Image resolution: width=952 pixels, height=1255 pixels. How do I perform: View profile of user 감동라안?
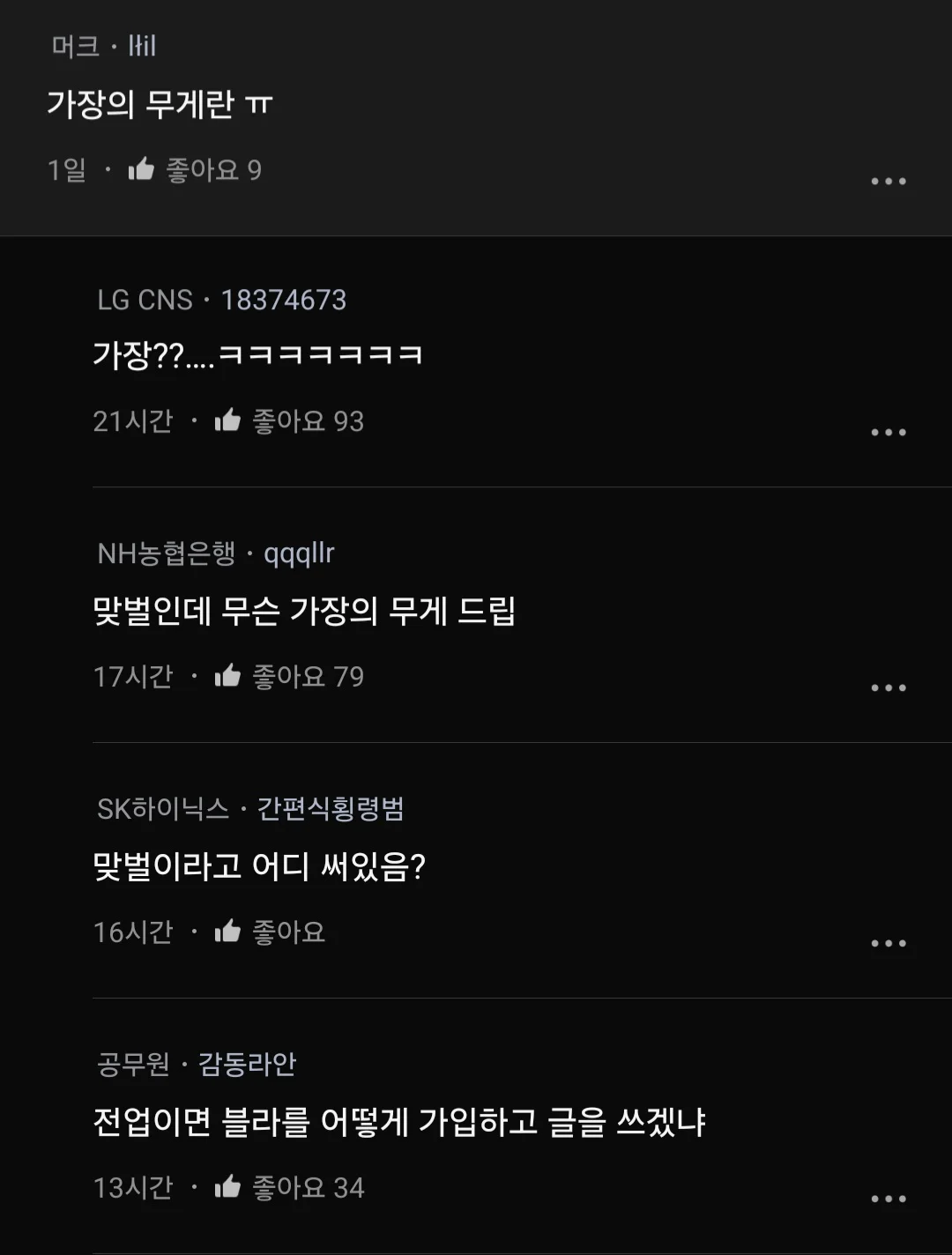(247, 1064)
